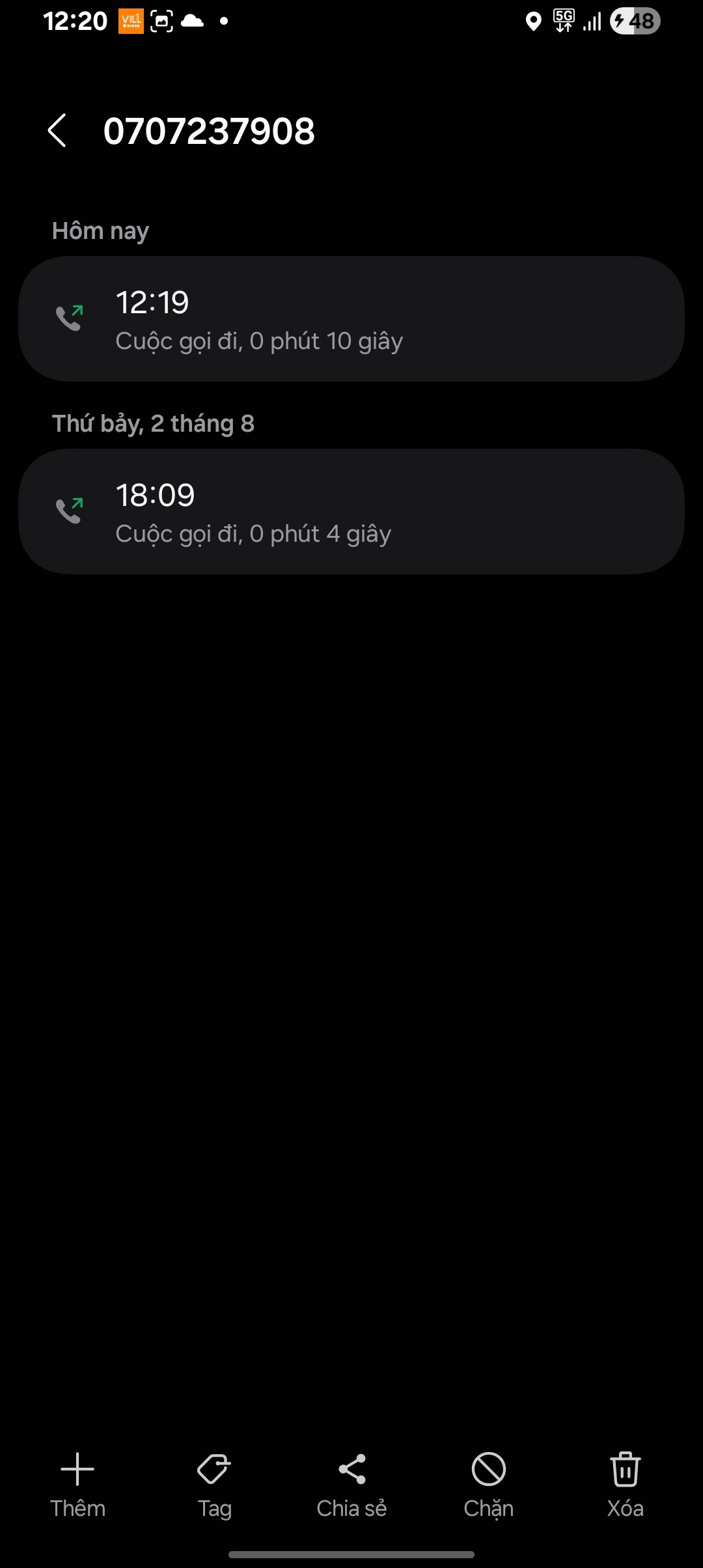Open the 18:09 outgoing call entry
This screenshot has width=703, height=1568.
(x=351, y=511)
